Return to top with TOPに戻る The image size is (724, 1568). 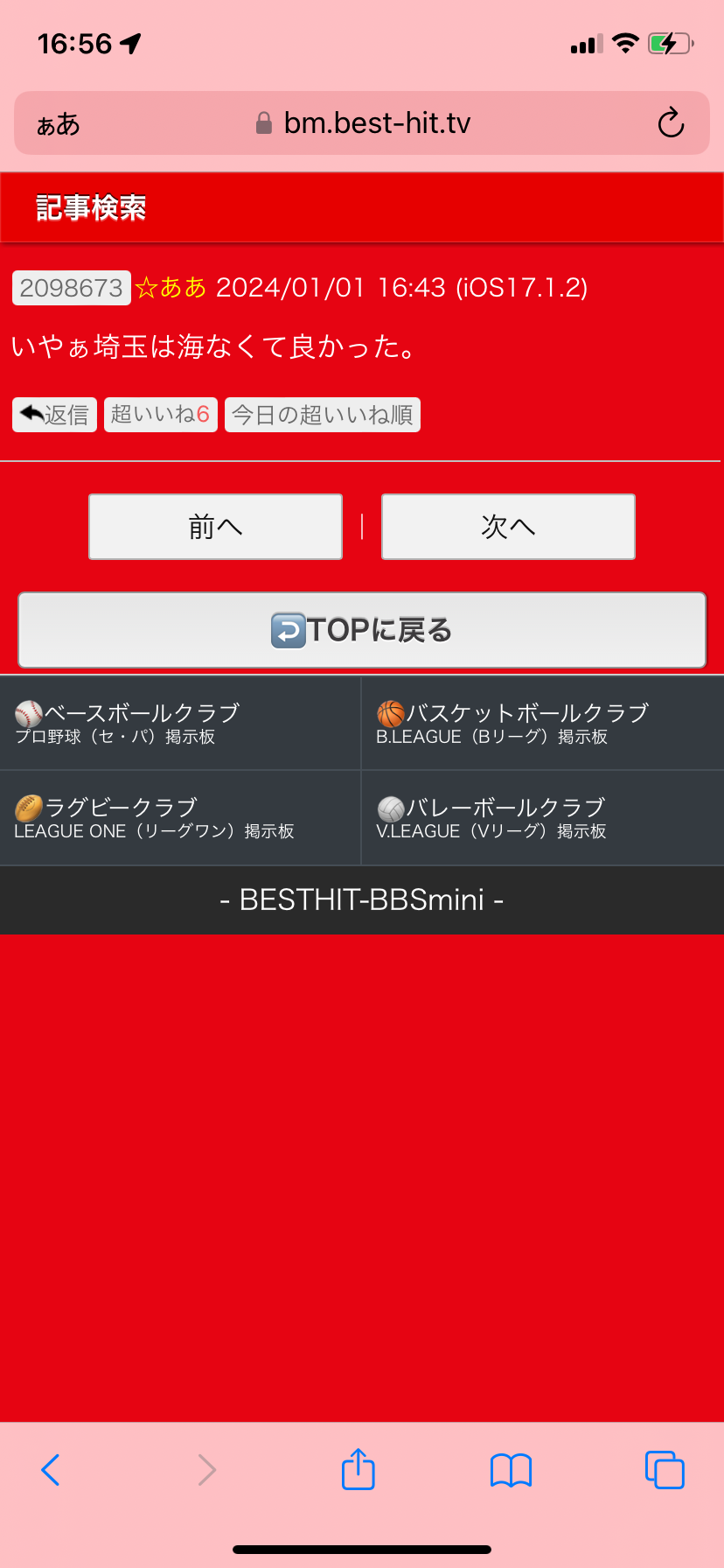pyautogui.click(x=362, y=630)
